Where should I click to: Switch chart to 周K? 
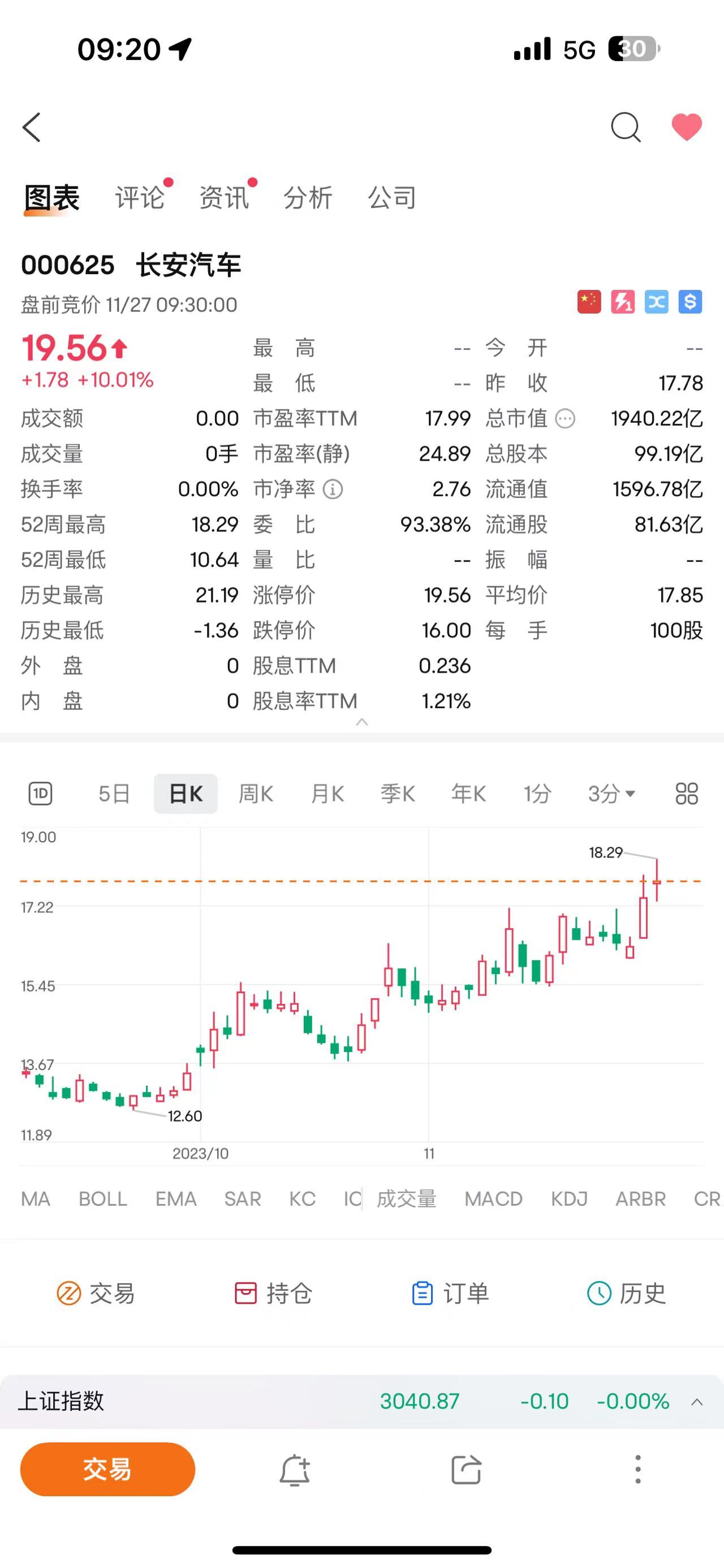(x=256, y=794)
